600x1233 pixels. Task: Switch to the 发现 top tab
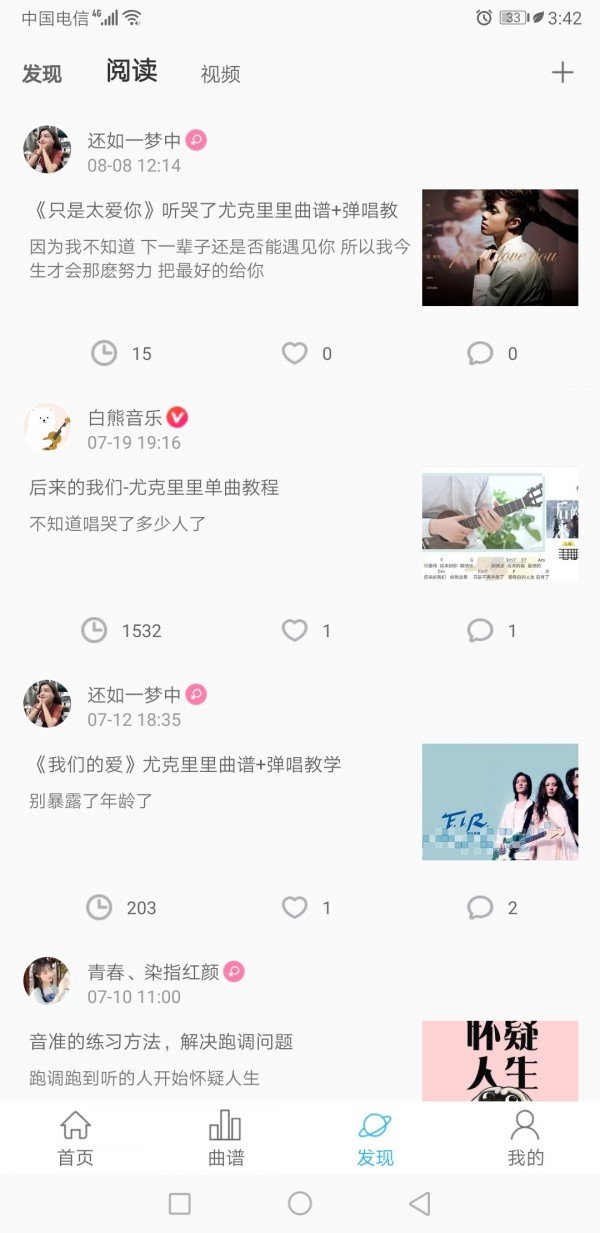click(x=42, y=74)
